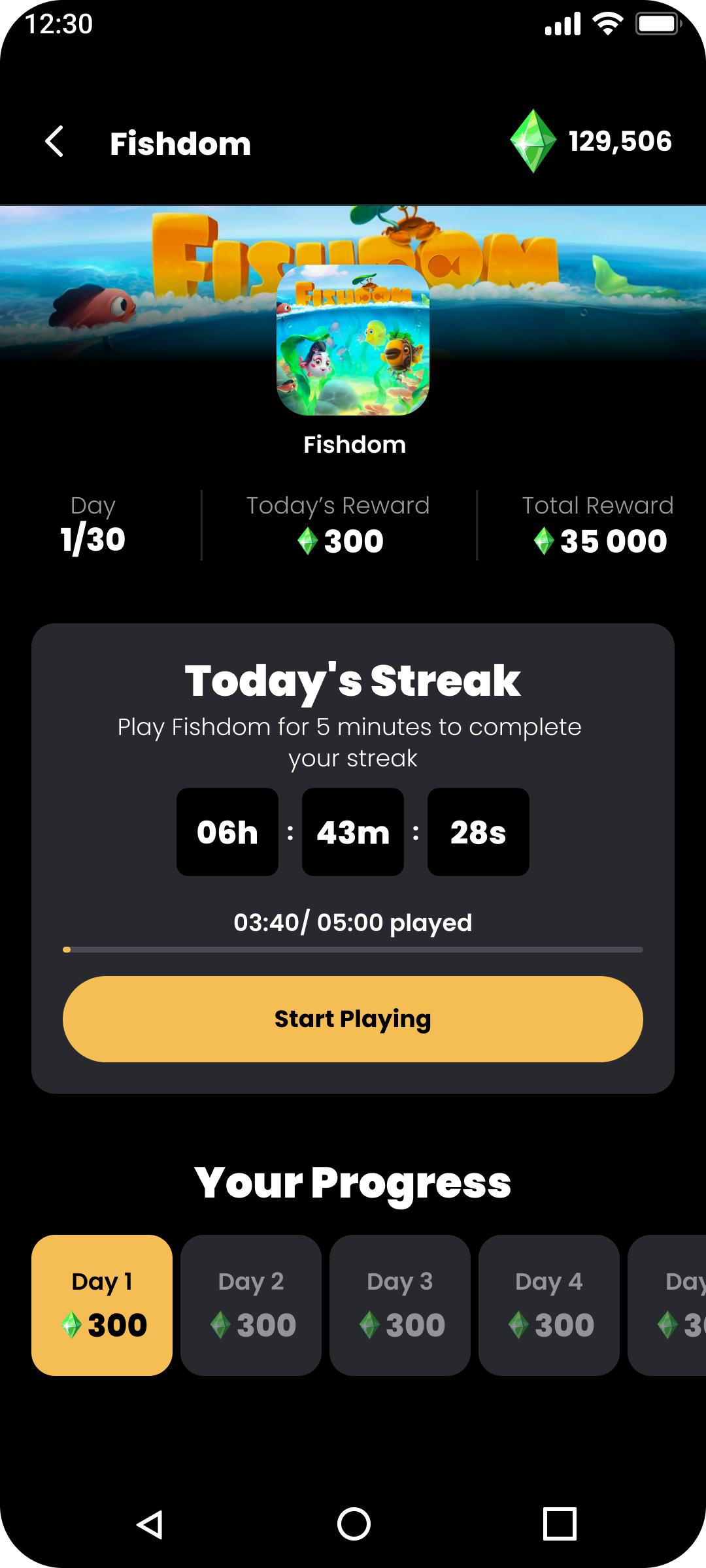Open recent apps from navigation bar
Image resolution: width=706 pixels, height=1568 pixels.
(x=560, y=1524)
